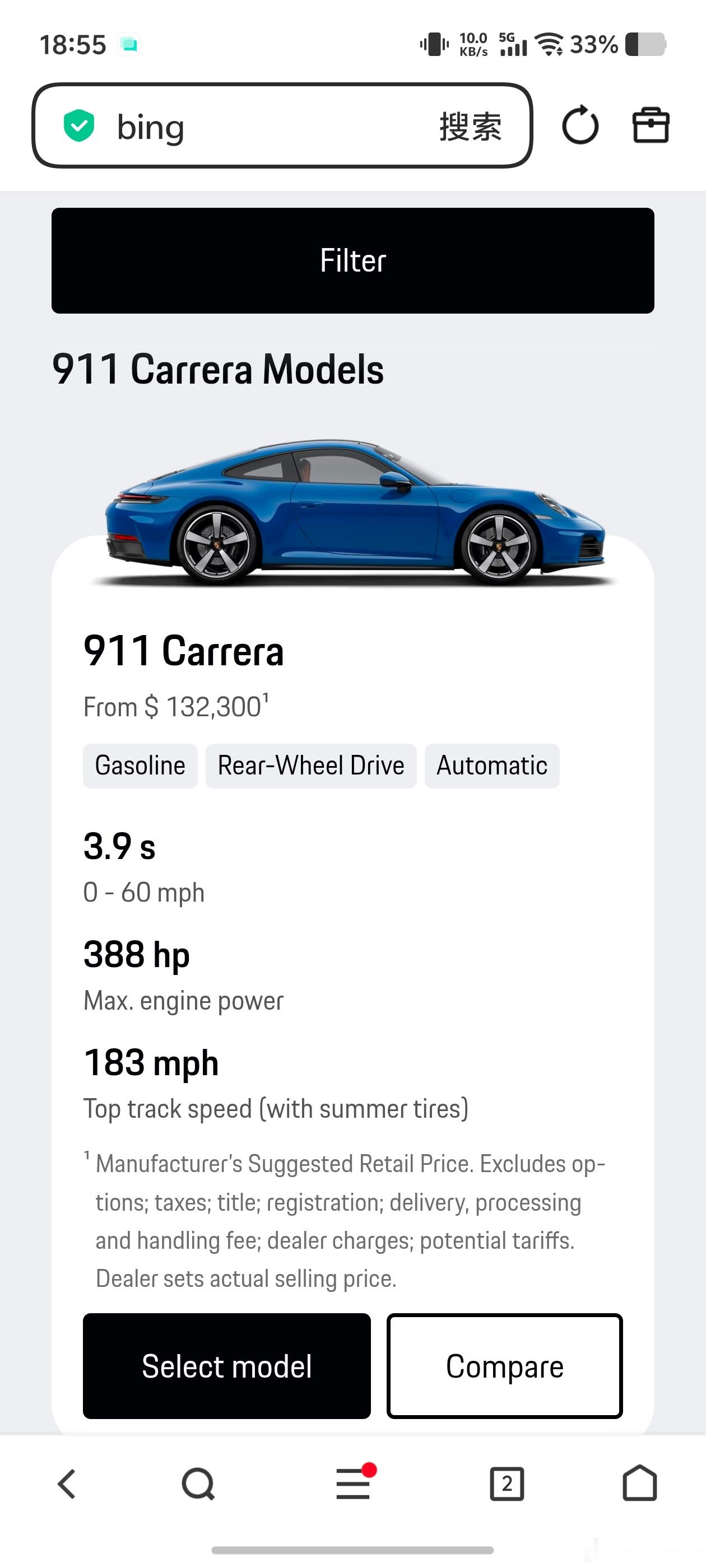Open search from the bottom bar
The height and width of the screenshot is (1568, 706).
click(198, 1483)
